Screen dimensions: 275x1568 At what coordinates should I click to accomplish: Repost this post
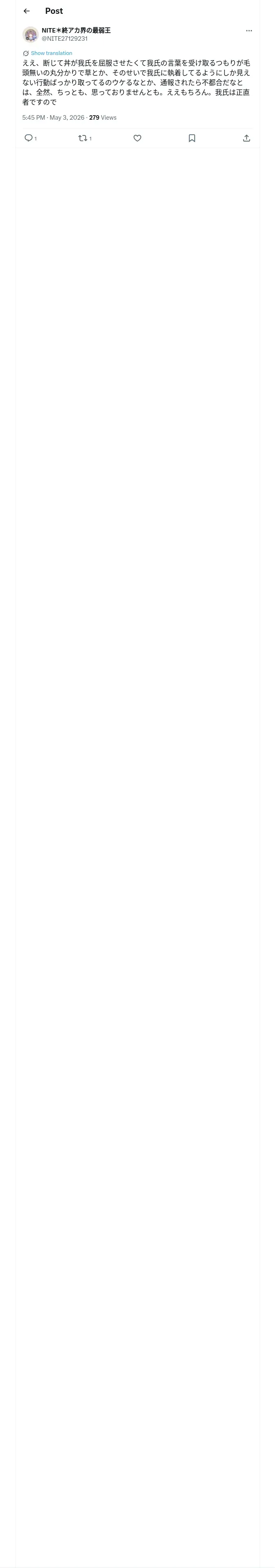coord(83,138)
